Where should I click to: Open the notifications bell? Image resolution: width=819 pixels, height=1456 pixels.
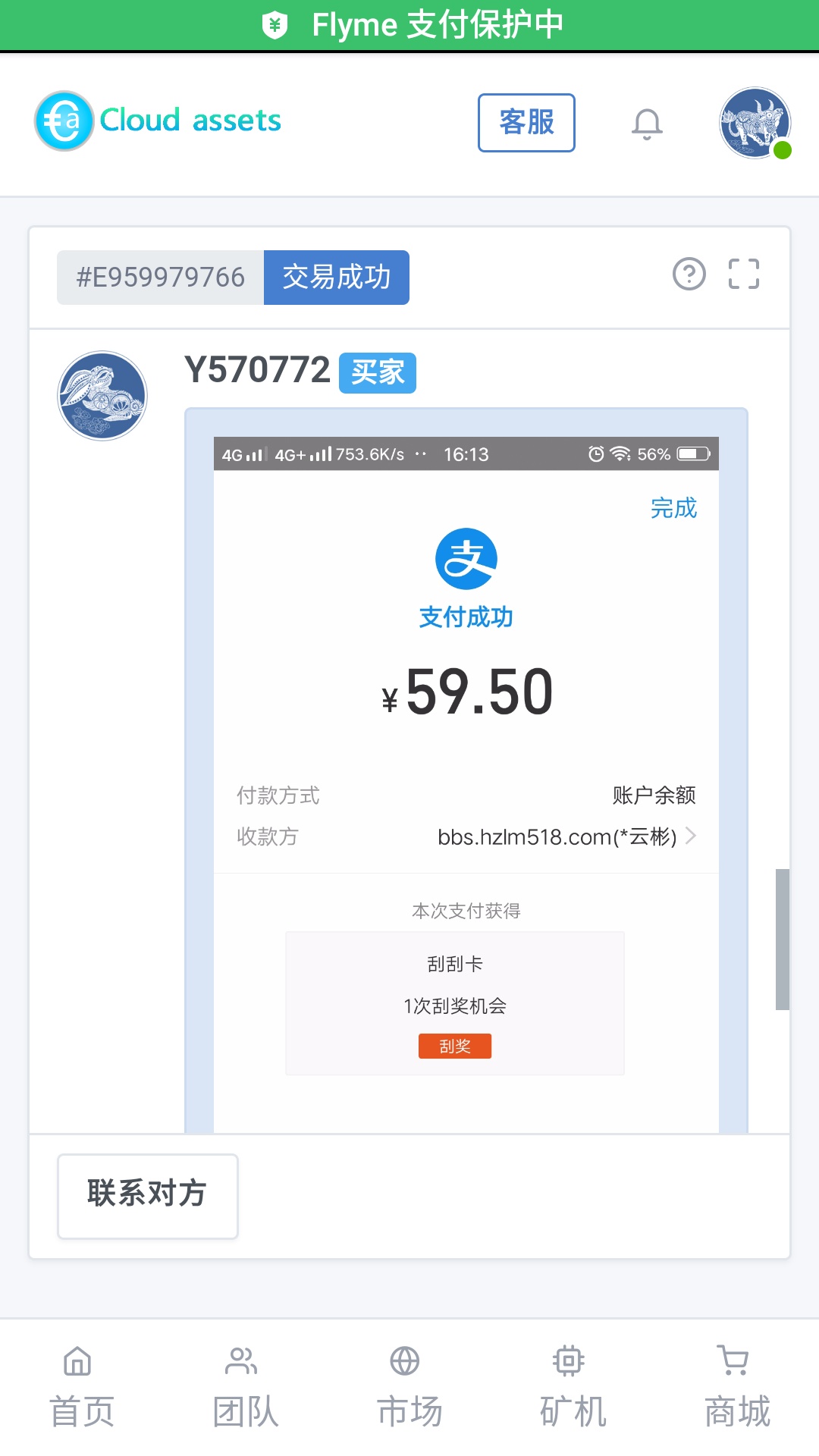pos(647,124)
